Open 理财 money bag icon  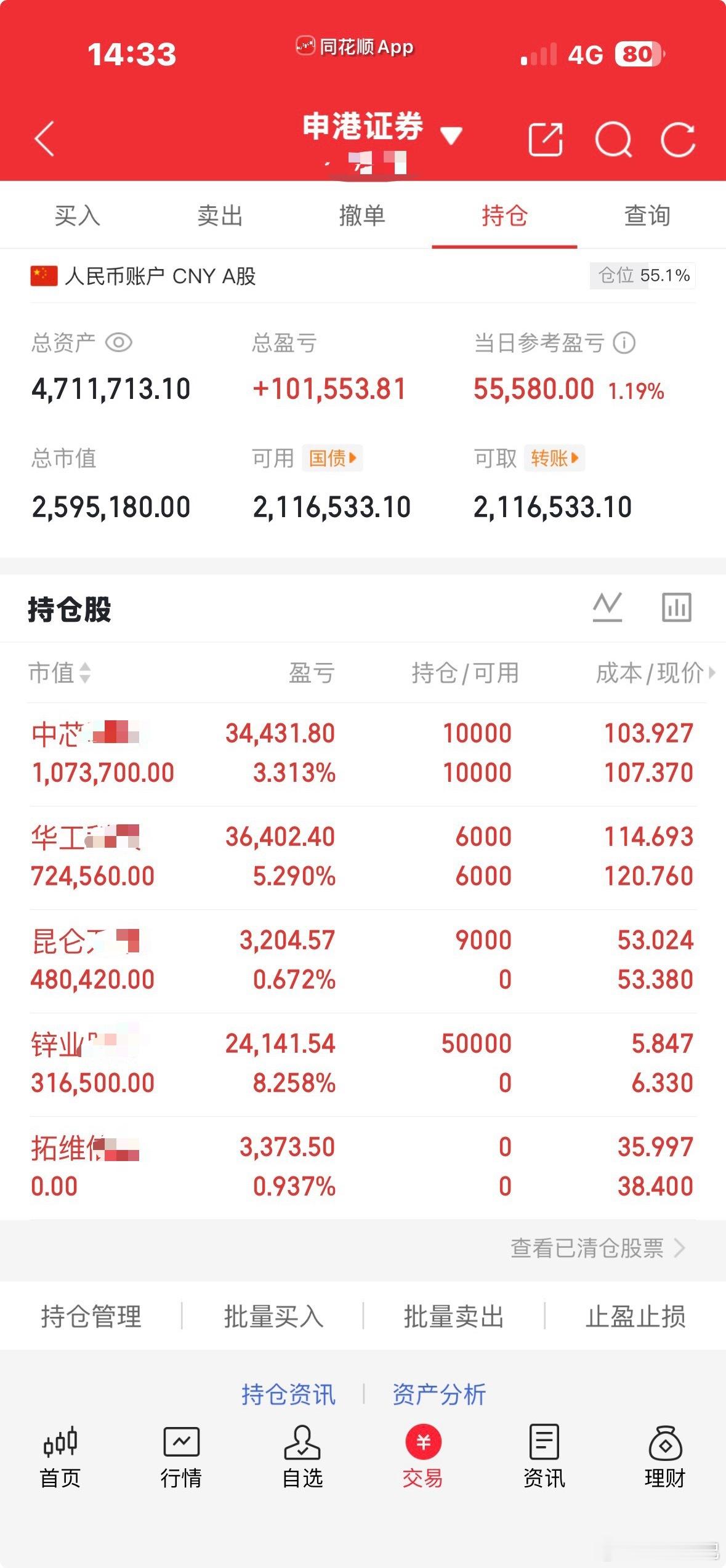[x=665, y=1459]
